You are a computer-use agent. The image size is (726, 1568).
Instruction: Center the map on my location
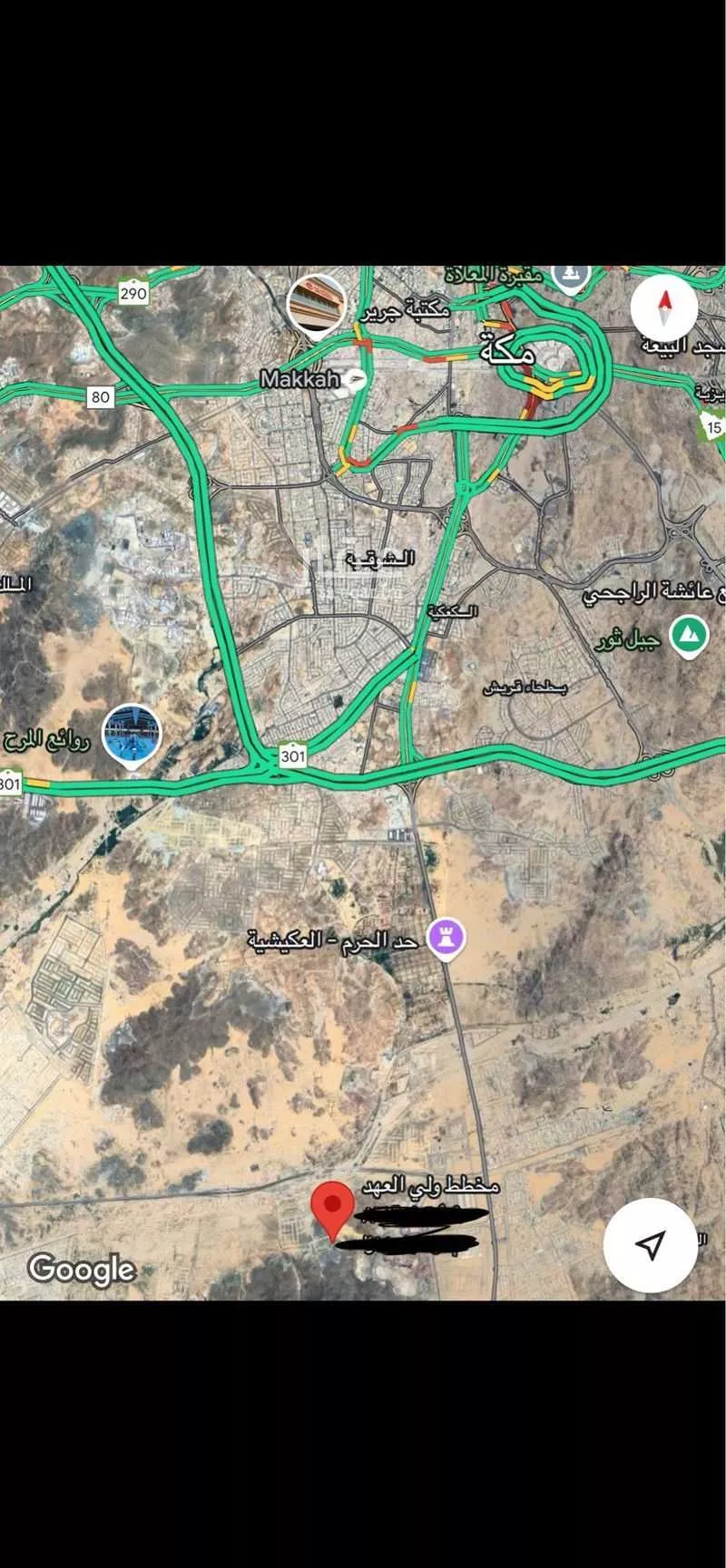[x=650, y=1245]
